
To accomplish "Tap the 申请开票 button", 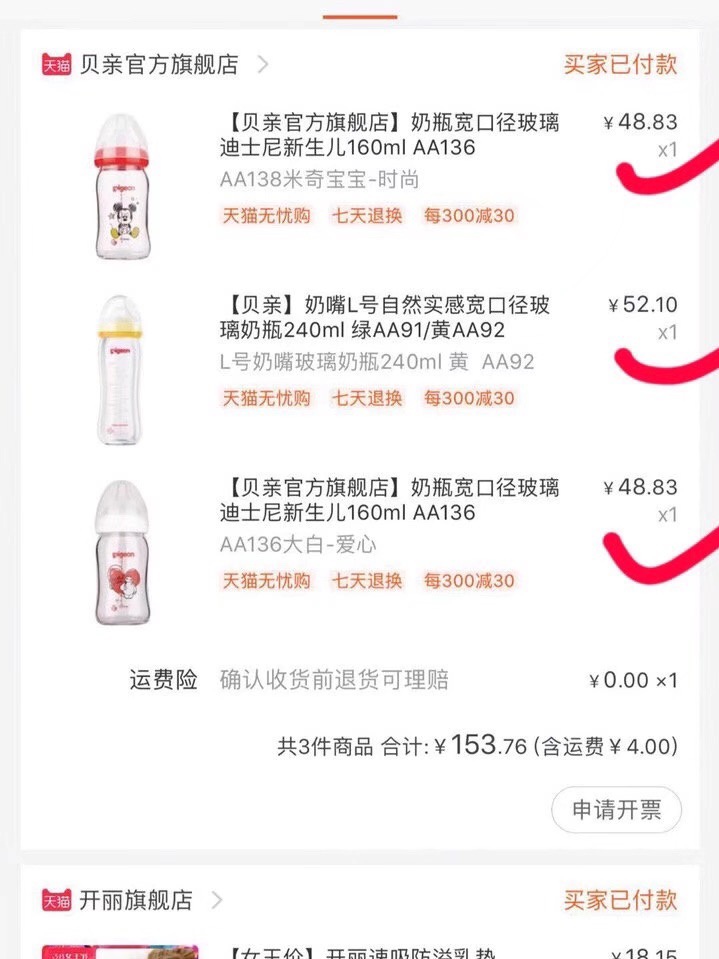I will click(x=616, y=810).
